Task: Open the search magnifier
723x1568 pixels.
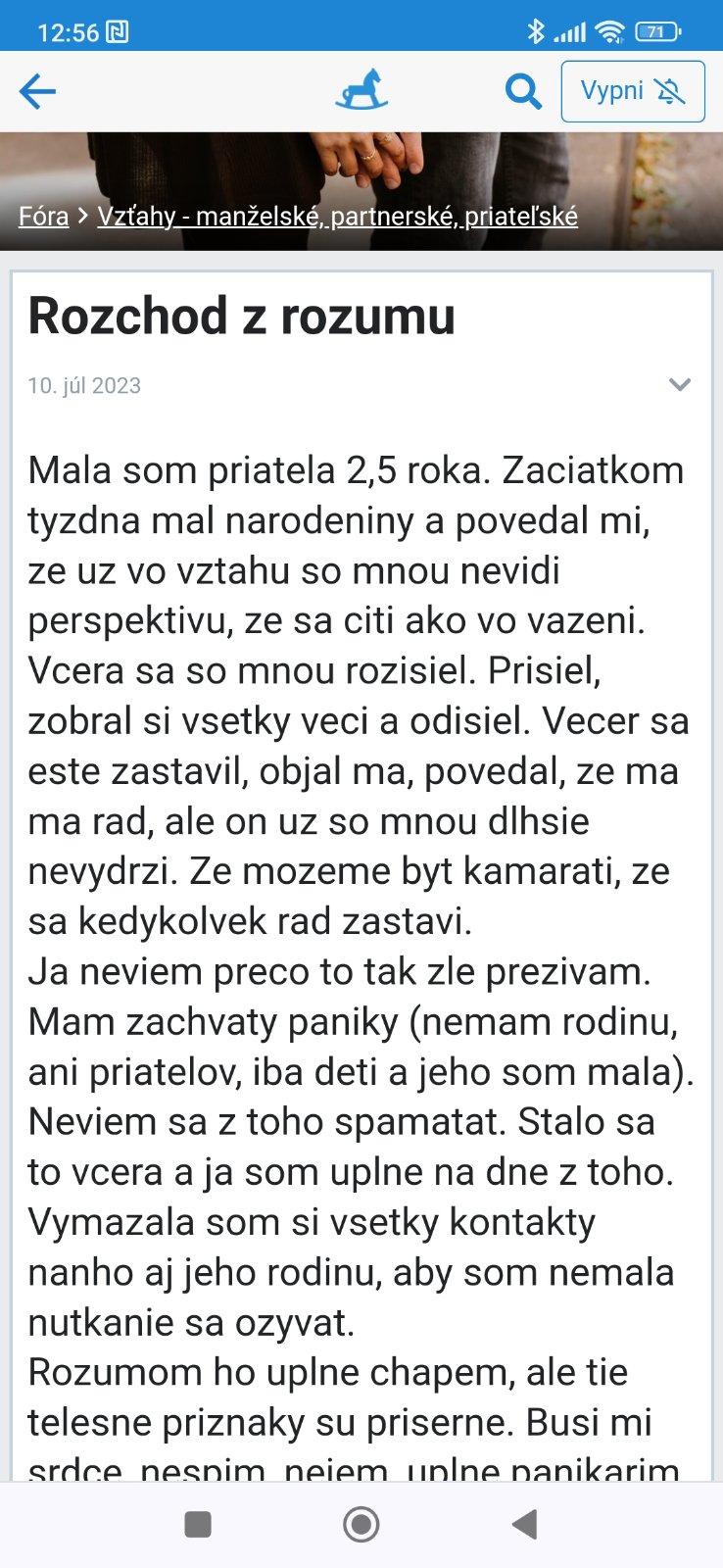Action: [x=523, y=92]
